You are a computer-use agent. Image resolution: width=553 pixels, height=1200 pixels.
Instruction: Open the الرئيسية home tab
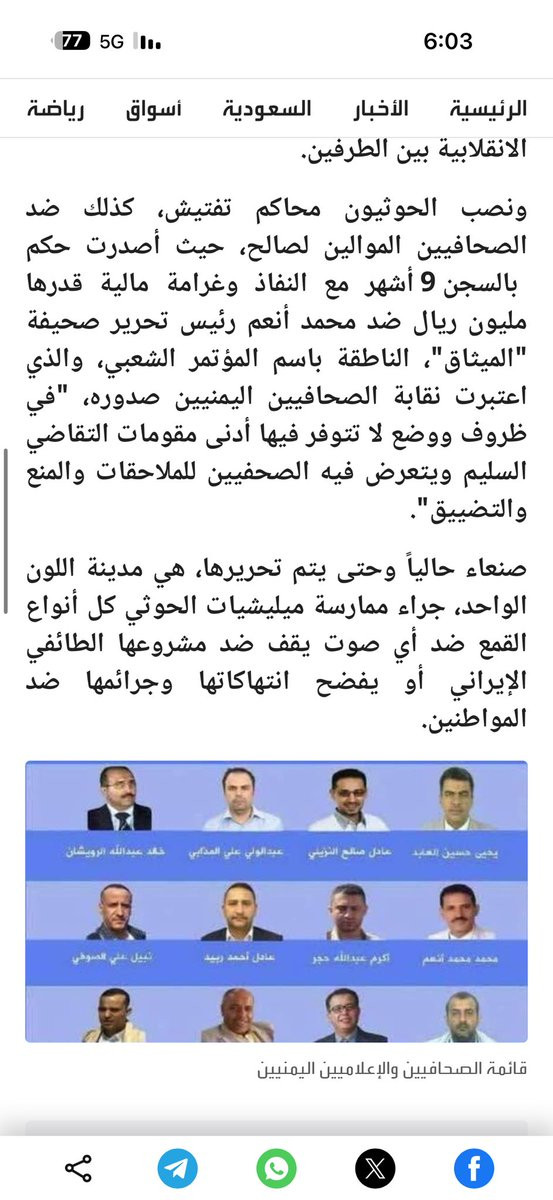point(486,109)
